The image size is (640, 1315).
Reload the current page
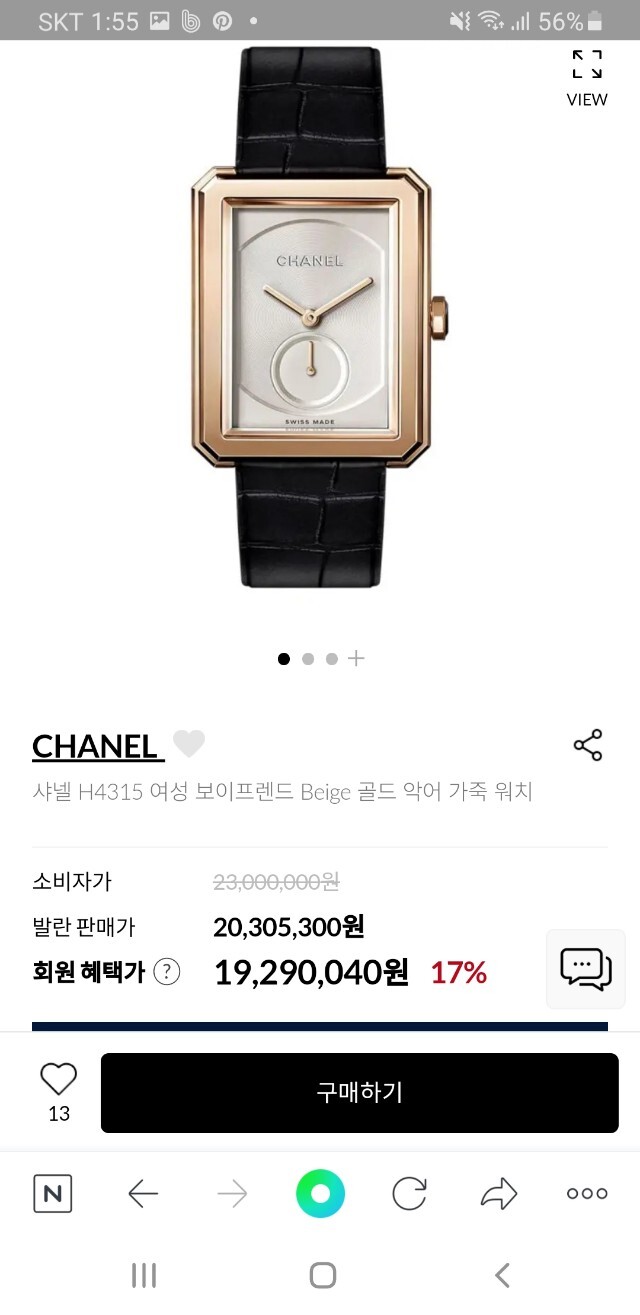409,1193
